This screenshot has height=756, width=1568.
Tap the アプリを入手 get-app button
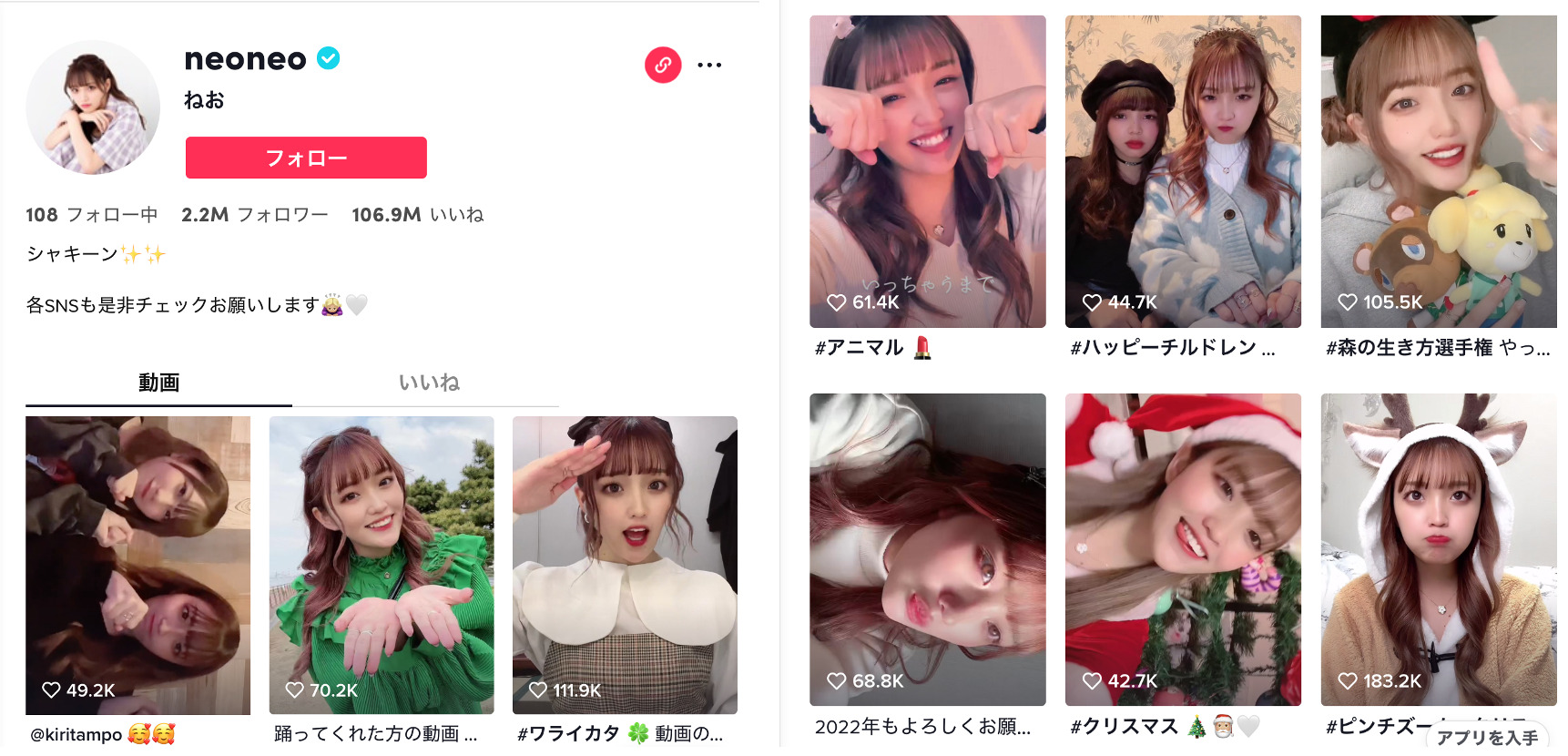(1487, 737)
